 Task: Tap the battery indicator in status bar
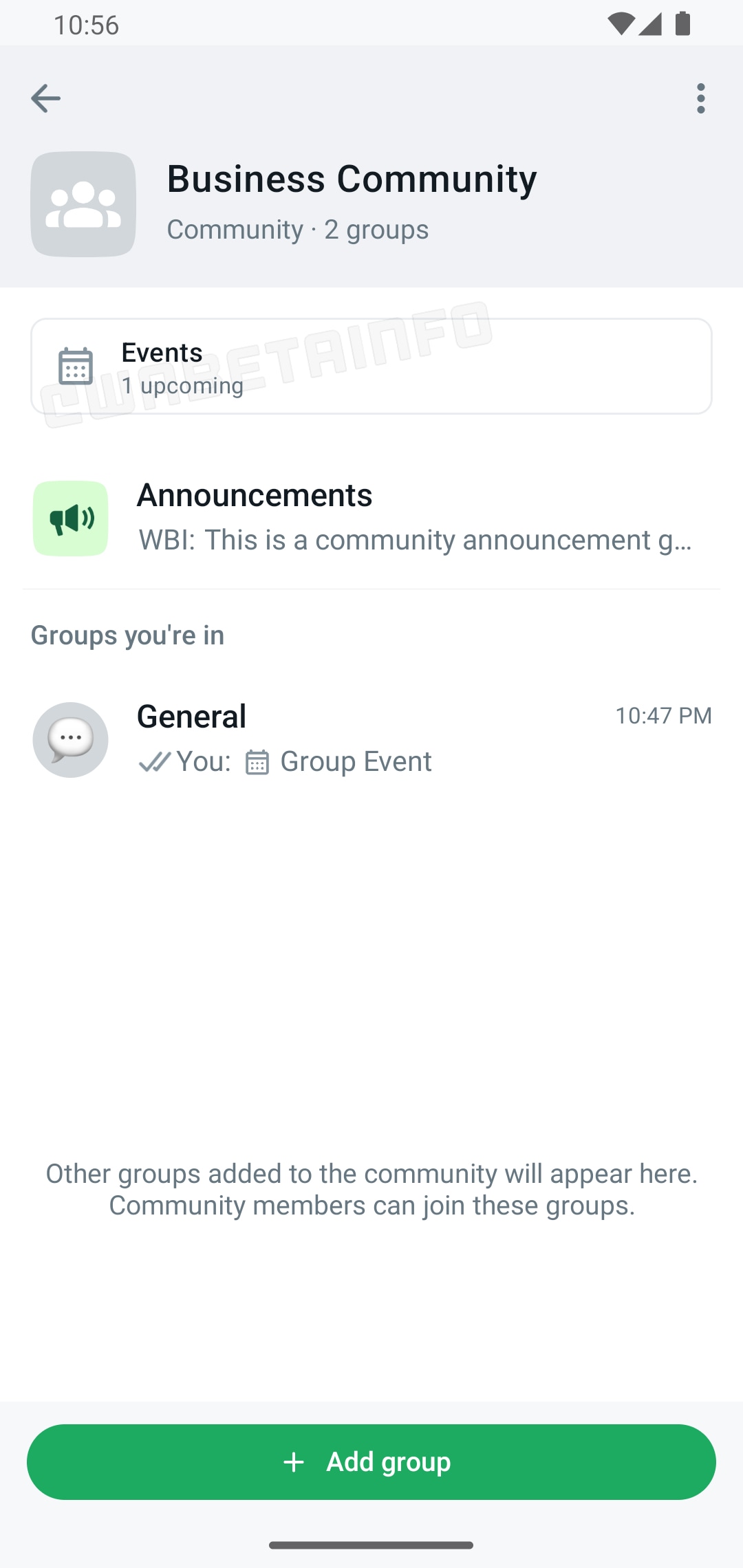point(681,23)
